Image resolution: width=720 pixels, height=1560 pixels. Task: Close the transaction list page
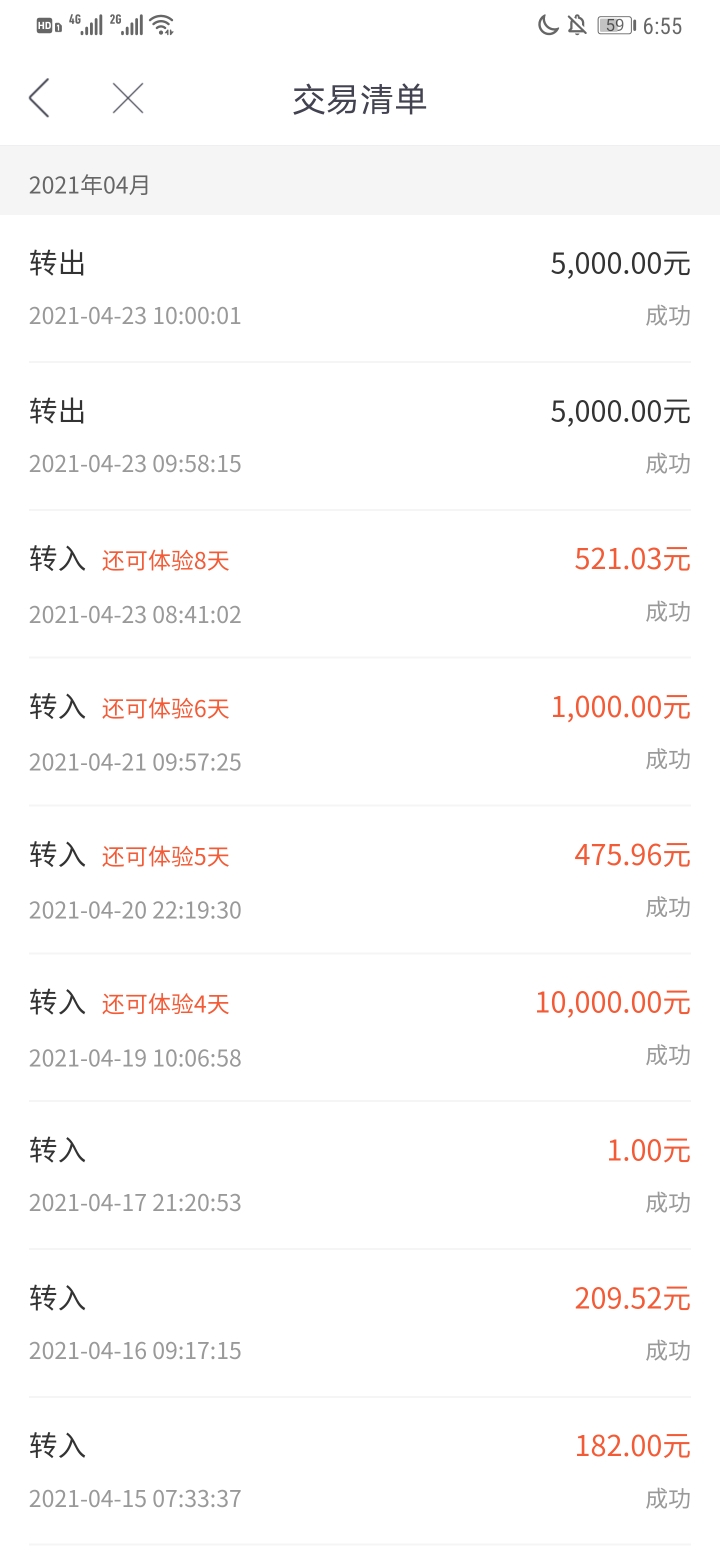(x=128, y=98)
